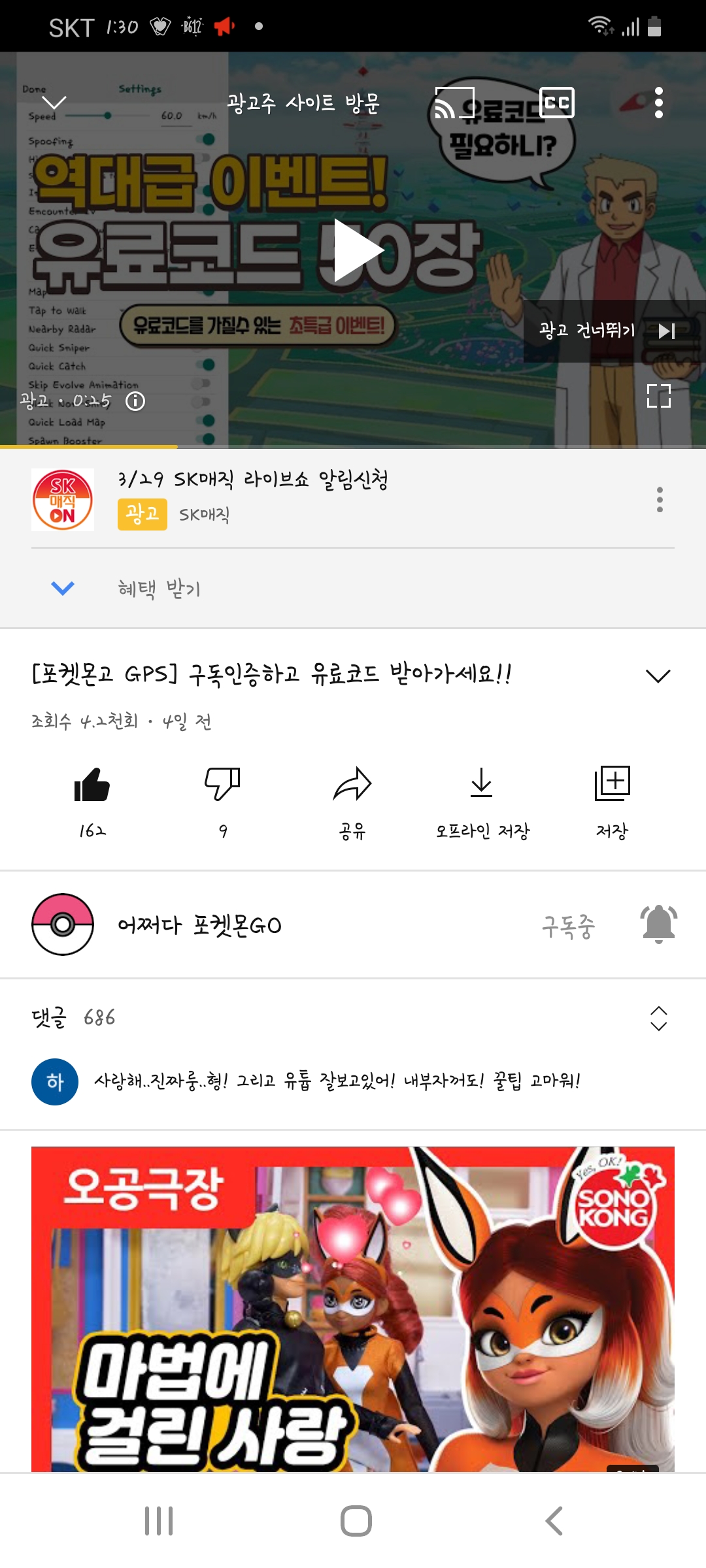Enter fullscreen mode
The height and width of the screenshot is (1568, 706).
coord(658,396)
